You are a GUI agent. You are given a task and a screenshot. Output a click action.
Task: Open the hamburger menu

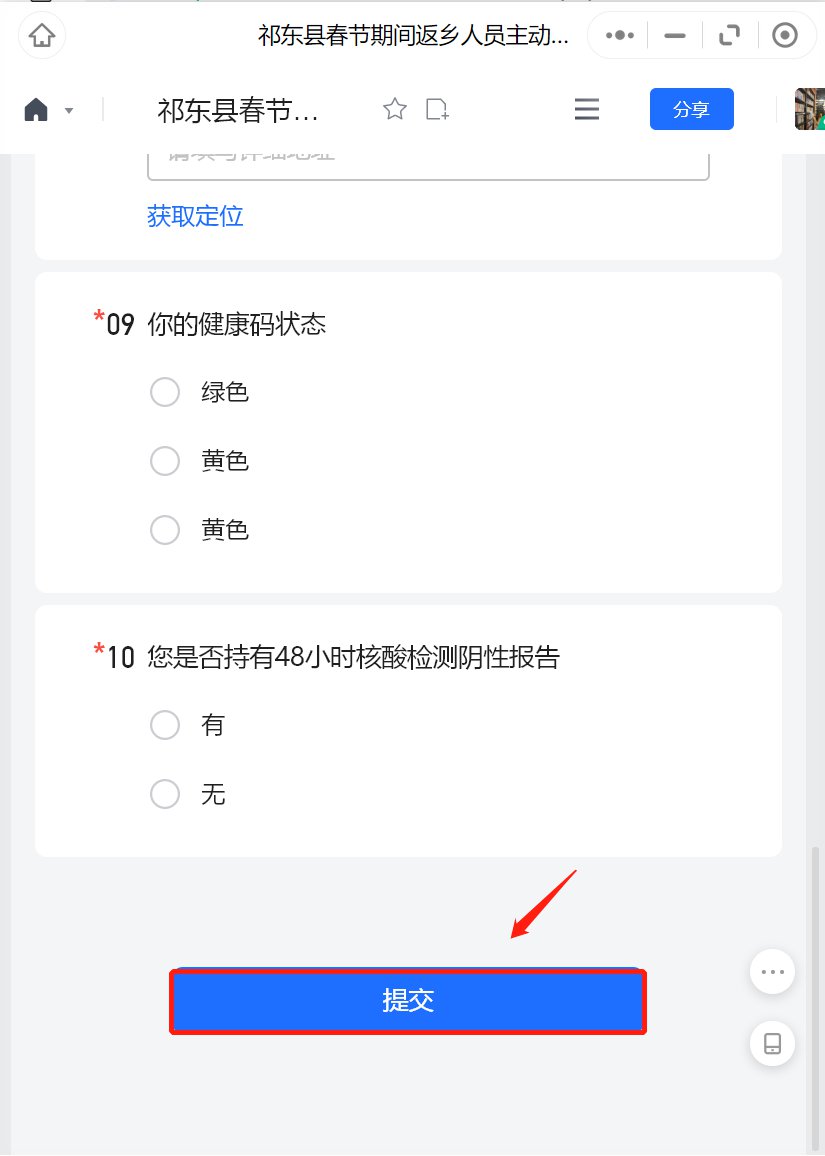[x=587, y=109]
